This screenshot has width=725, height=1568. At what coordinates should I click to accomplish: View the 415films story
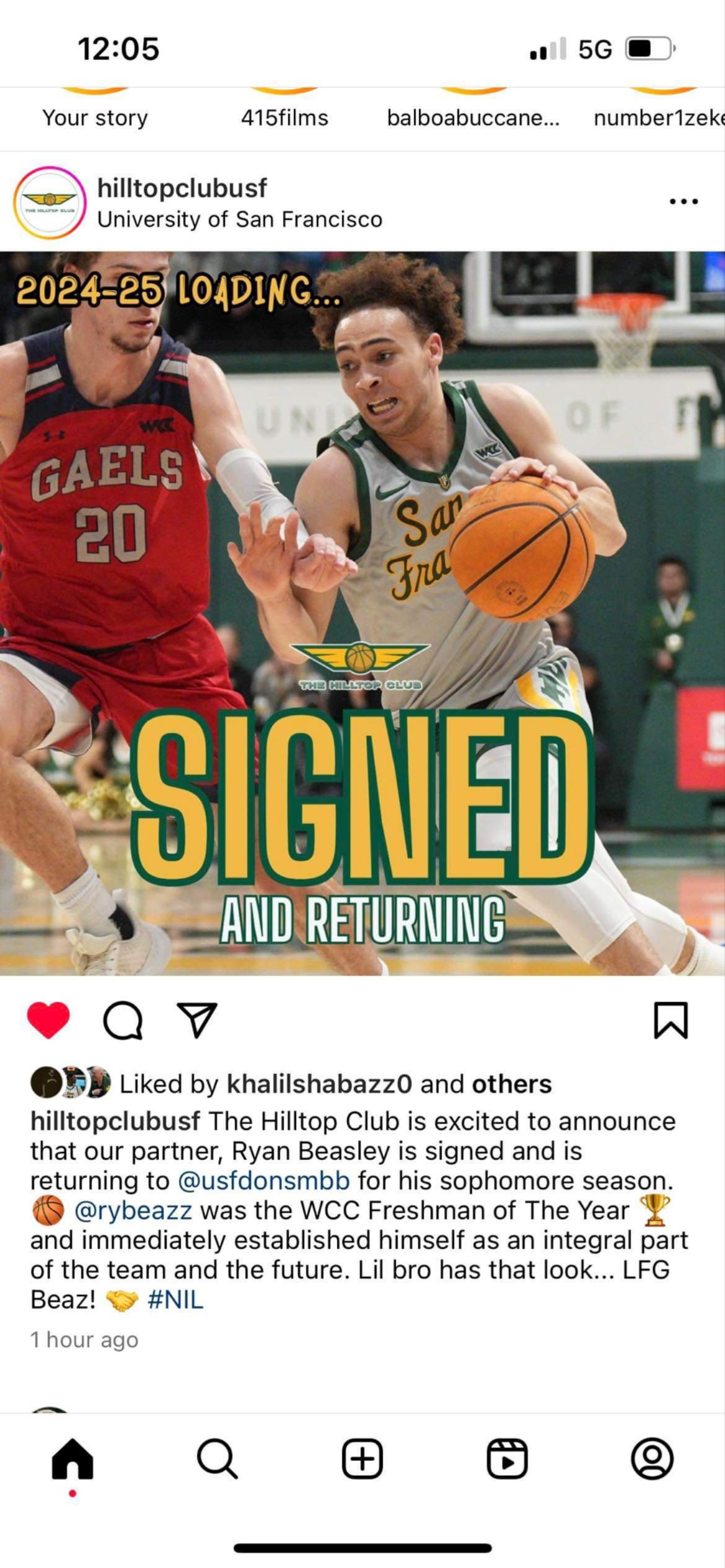[284, 118]
